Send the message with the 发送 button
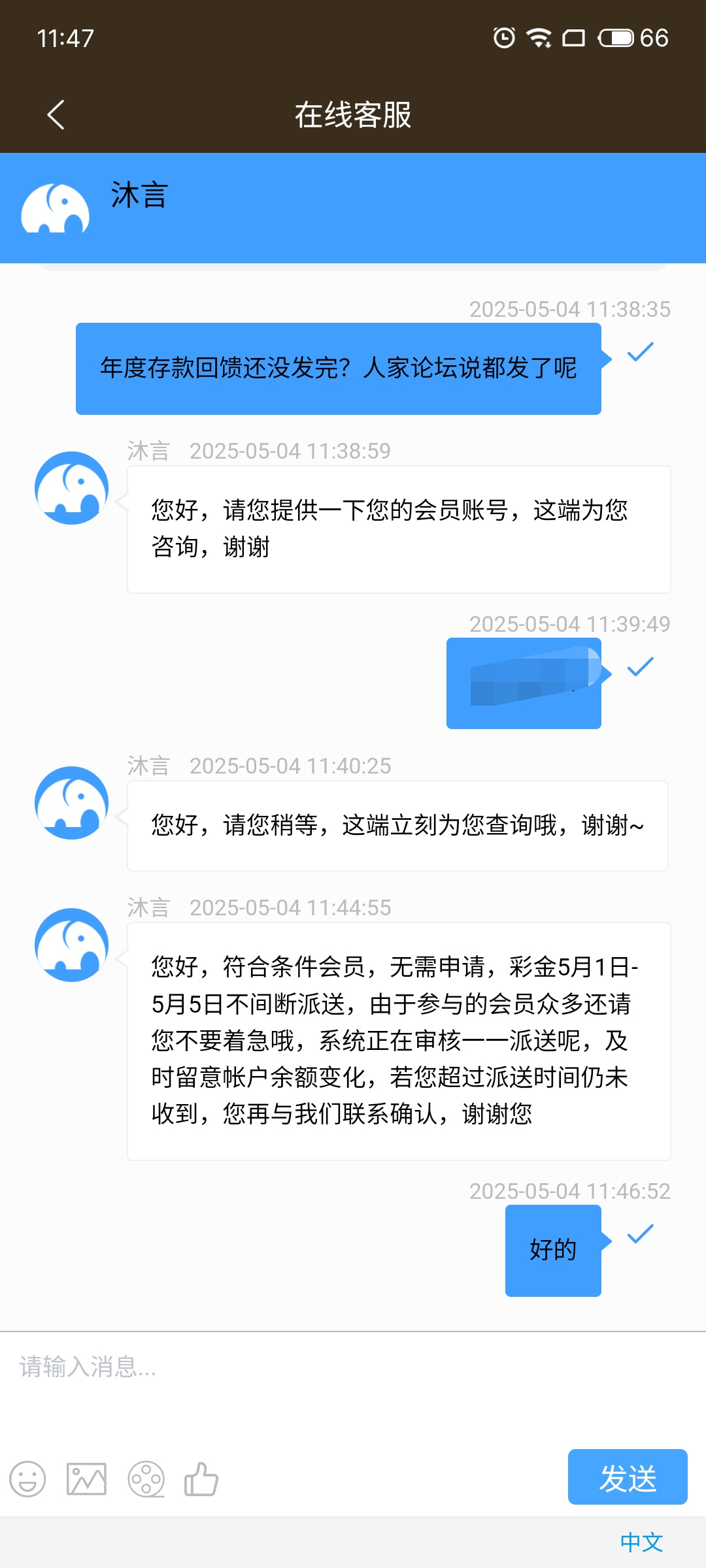 tap(628, 1477)
